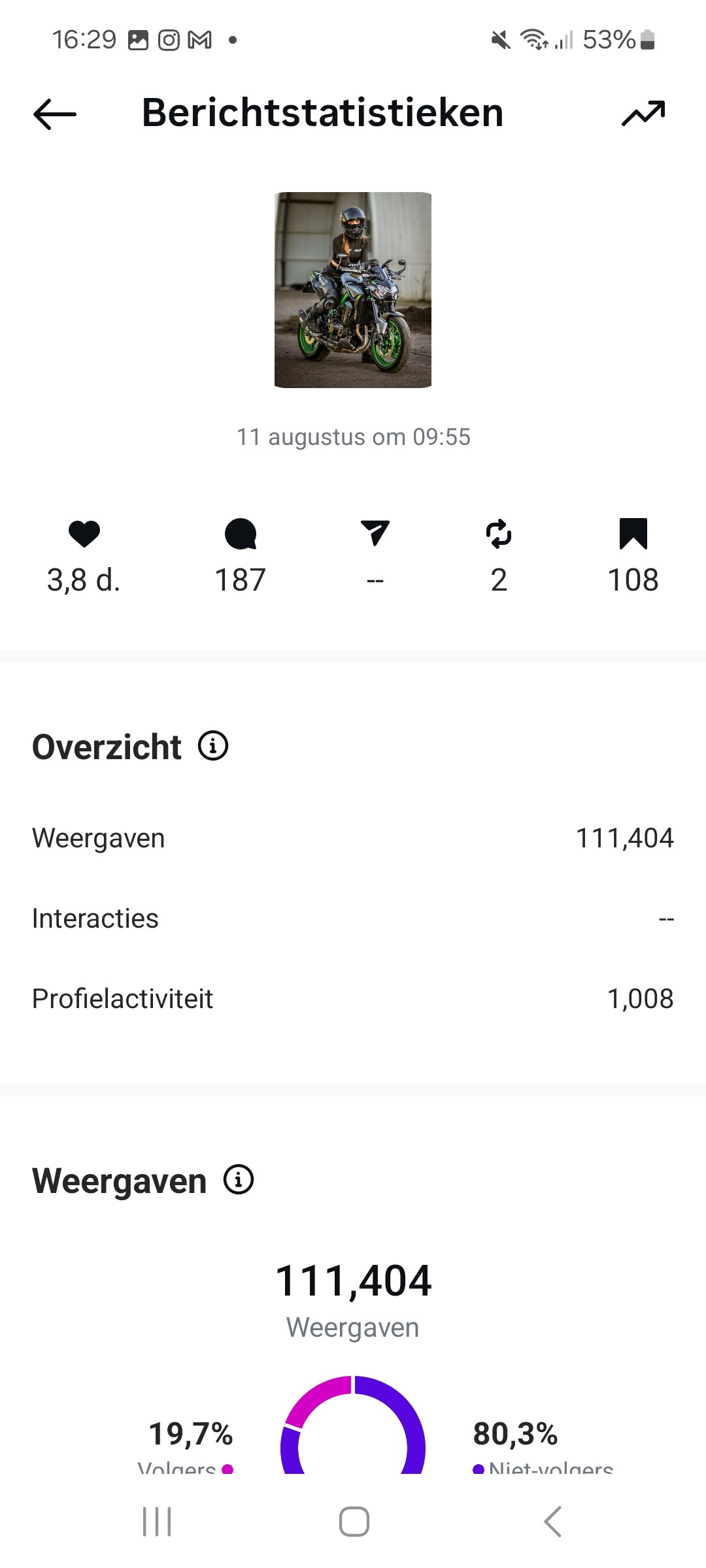706x1568 pixels.
Task: Show info about Weergaven section
Action: [239, 1179]
